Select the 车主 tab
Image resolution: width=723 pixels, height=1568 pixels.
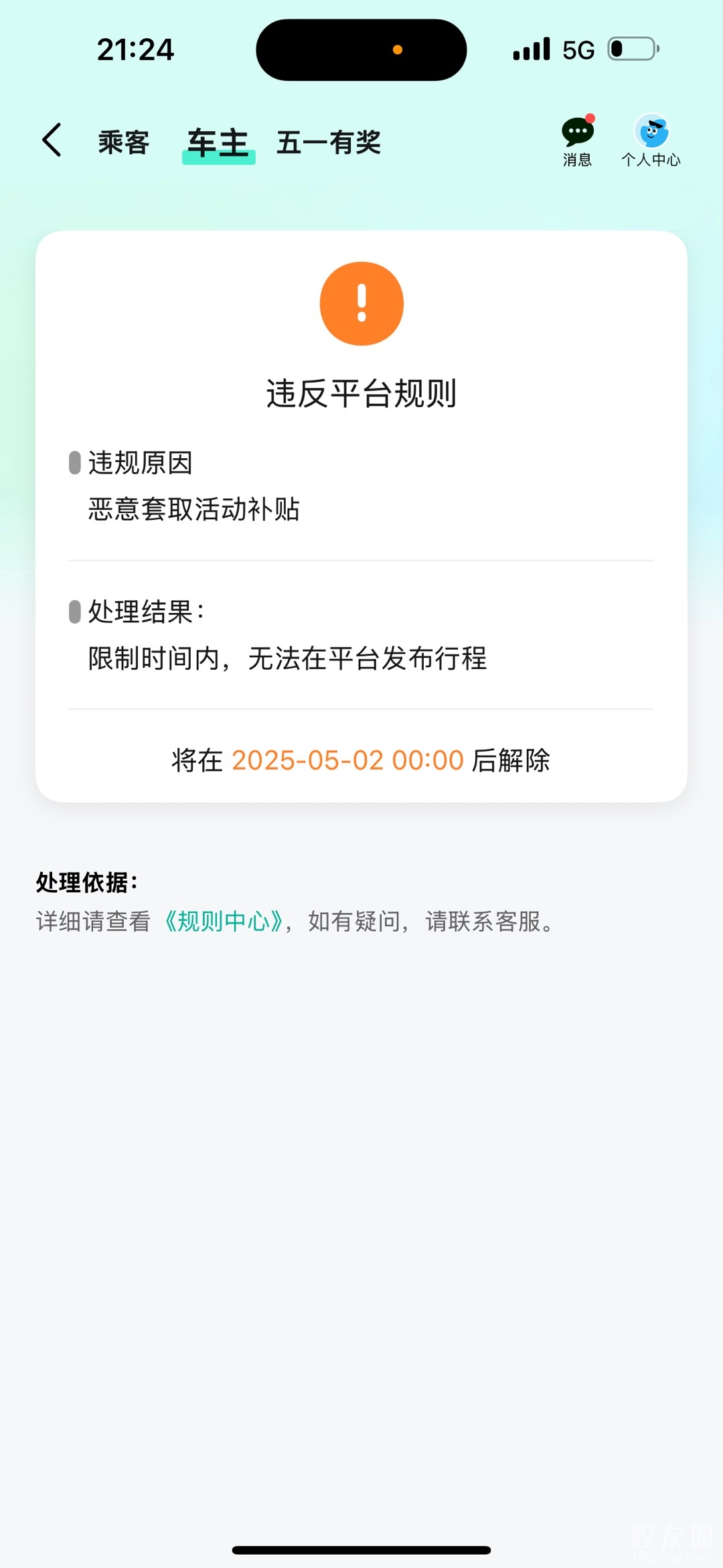point(218,143)
